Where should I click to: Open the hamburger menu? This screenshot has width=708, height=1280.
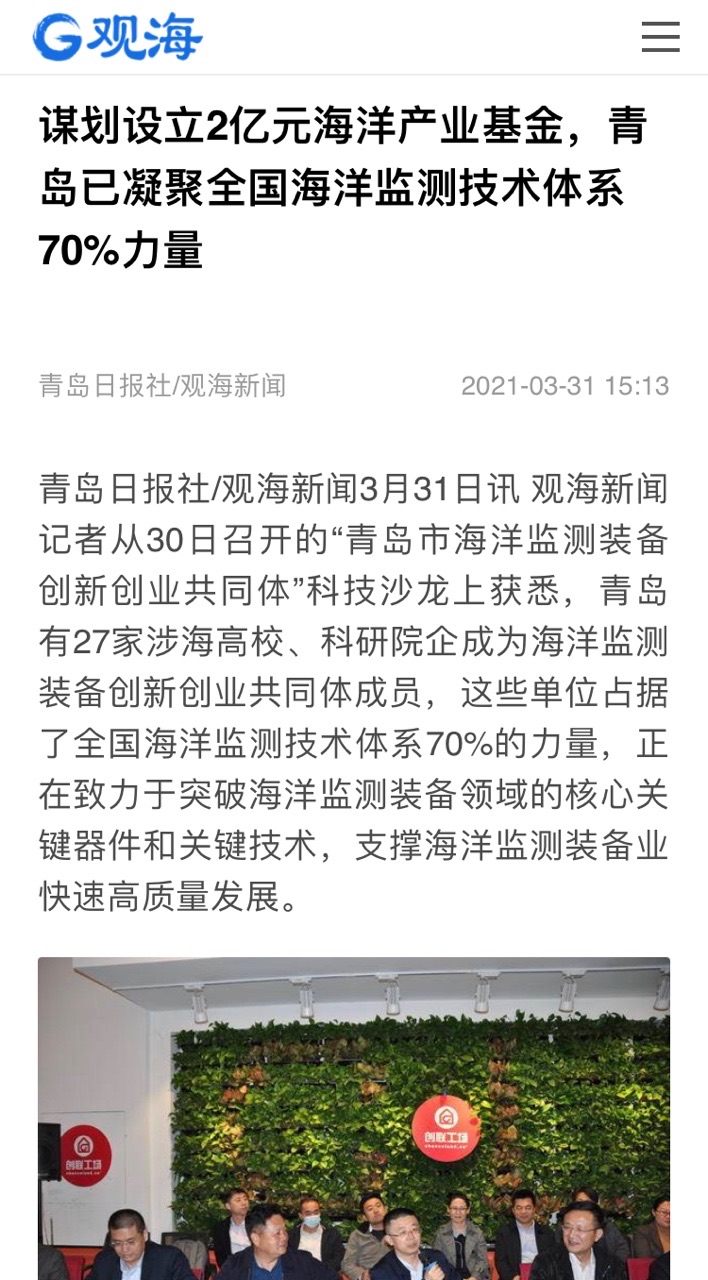[660, 37]
